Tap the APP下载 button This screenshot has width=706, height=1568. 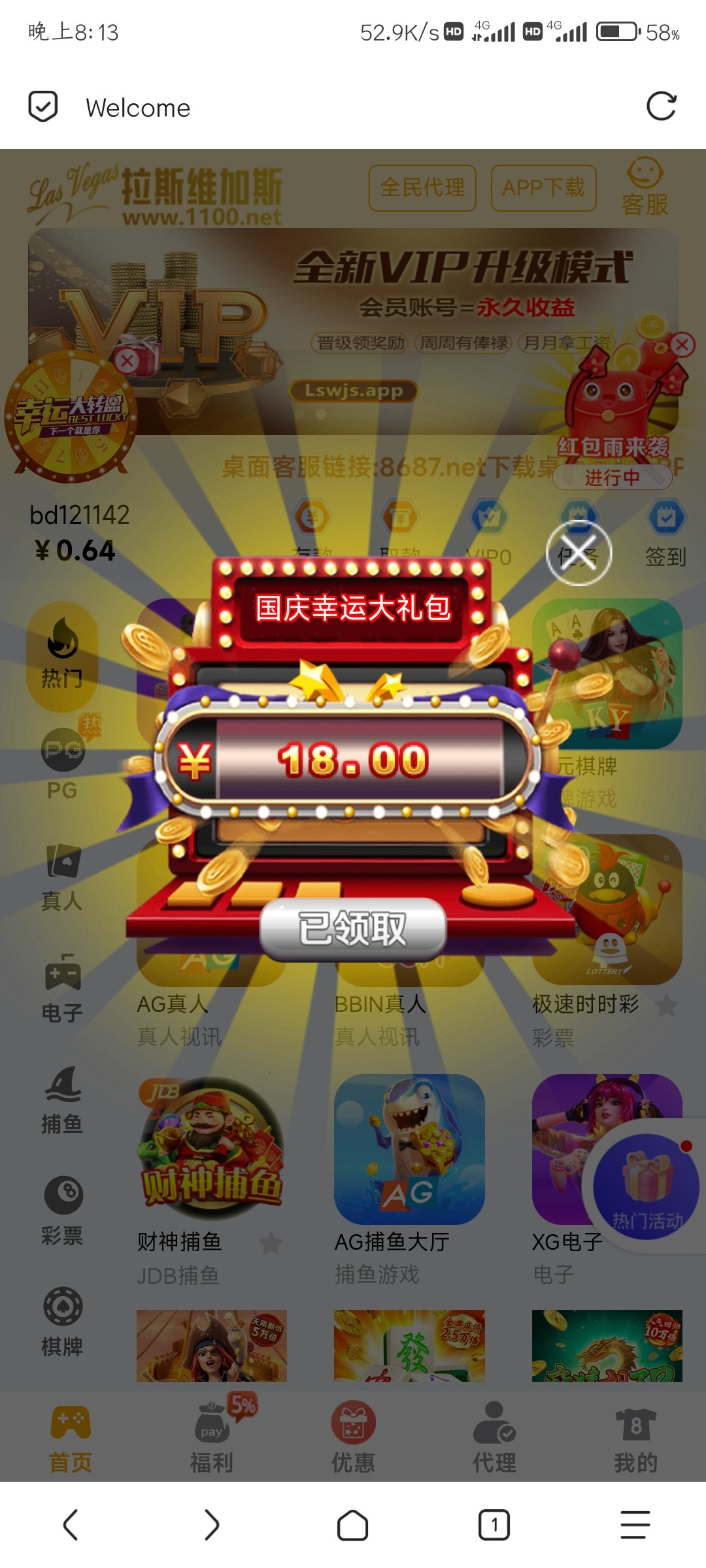[543, 188]
